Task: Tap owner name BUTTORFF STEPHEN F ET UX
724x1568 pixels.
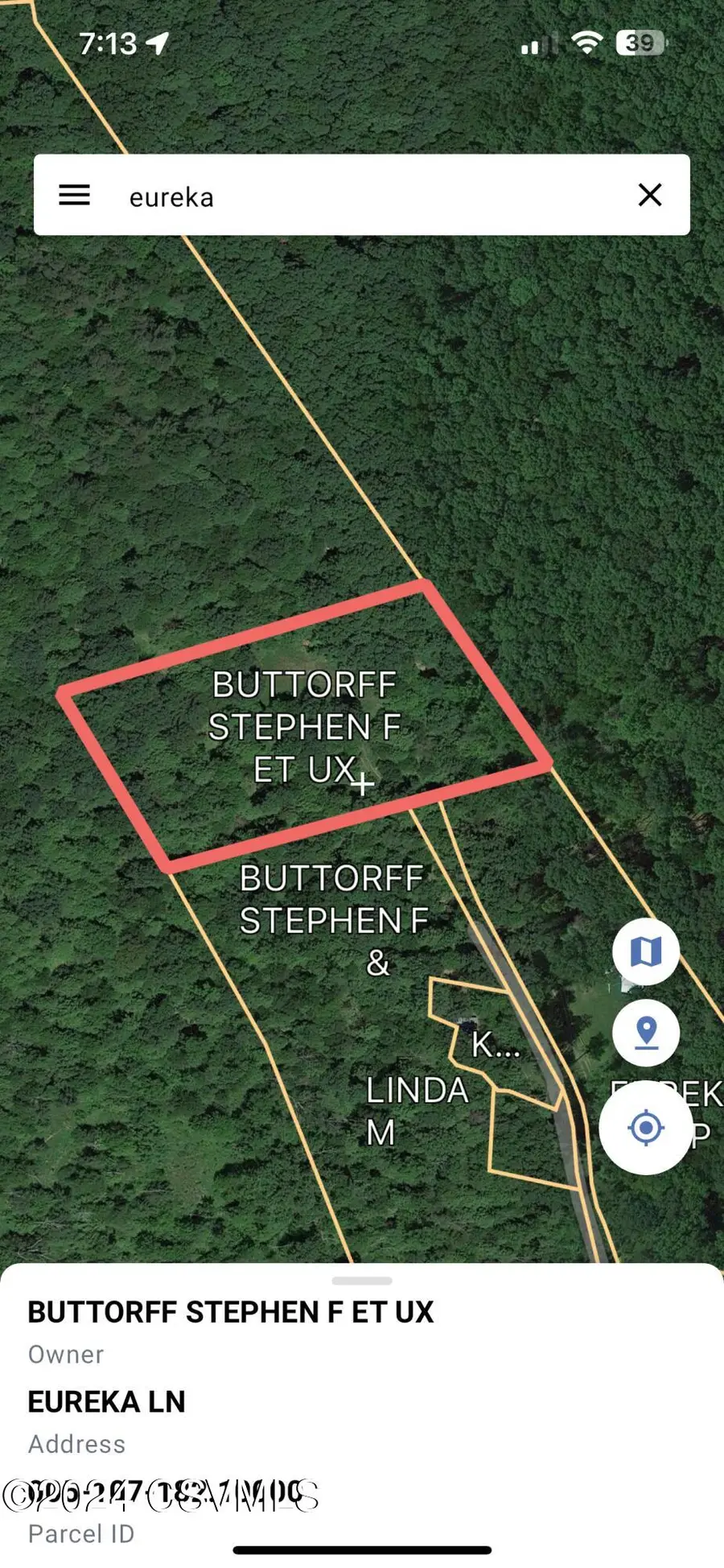Action: point(230,1311)
